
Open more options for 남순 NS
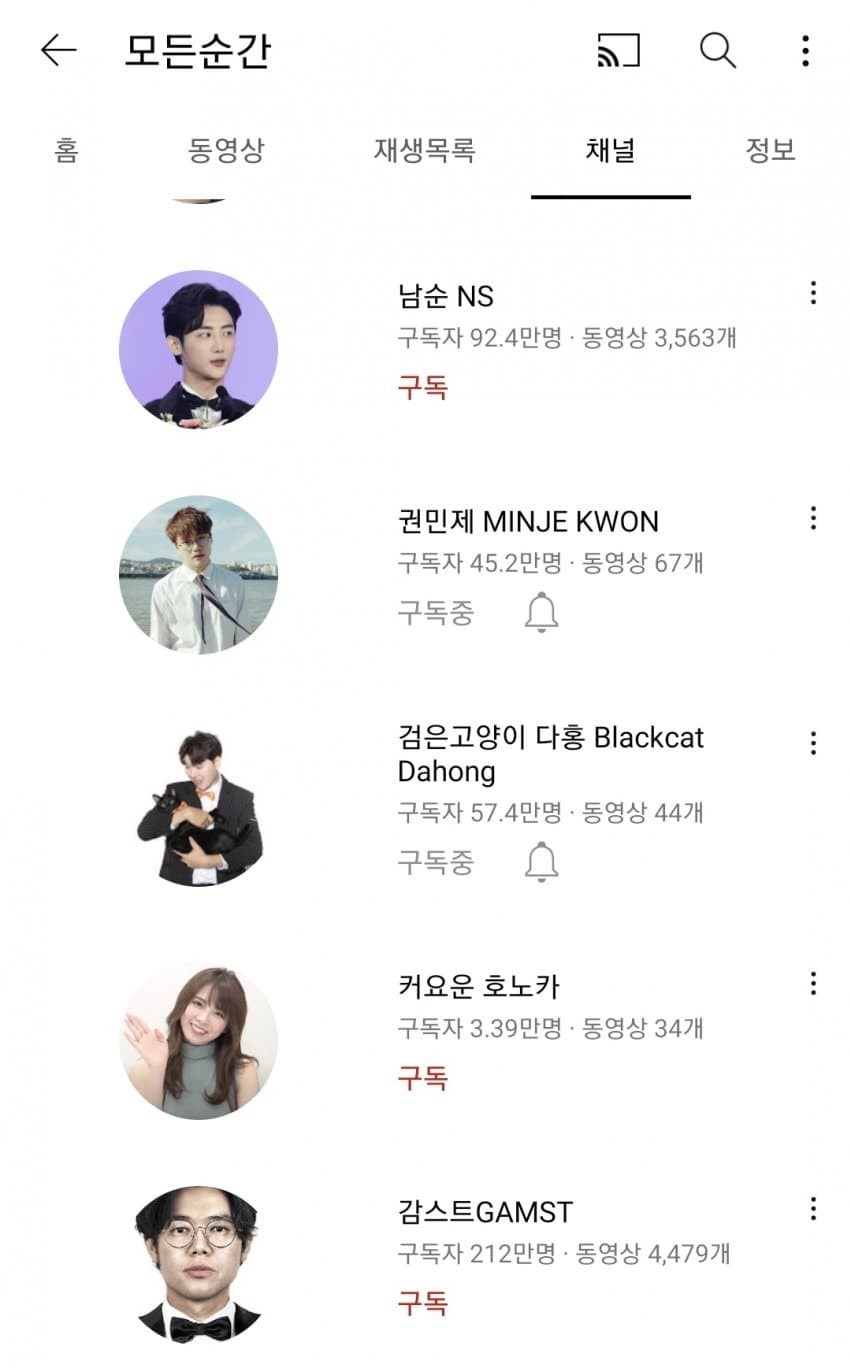coord(813,293)
